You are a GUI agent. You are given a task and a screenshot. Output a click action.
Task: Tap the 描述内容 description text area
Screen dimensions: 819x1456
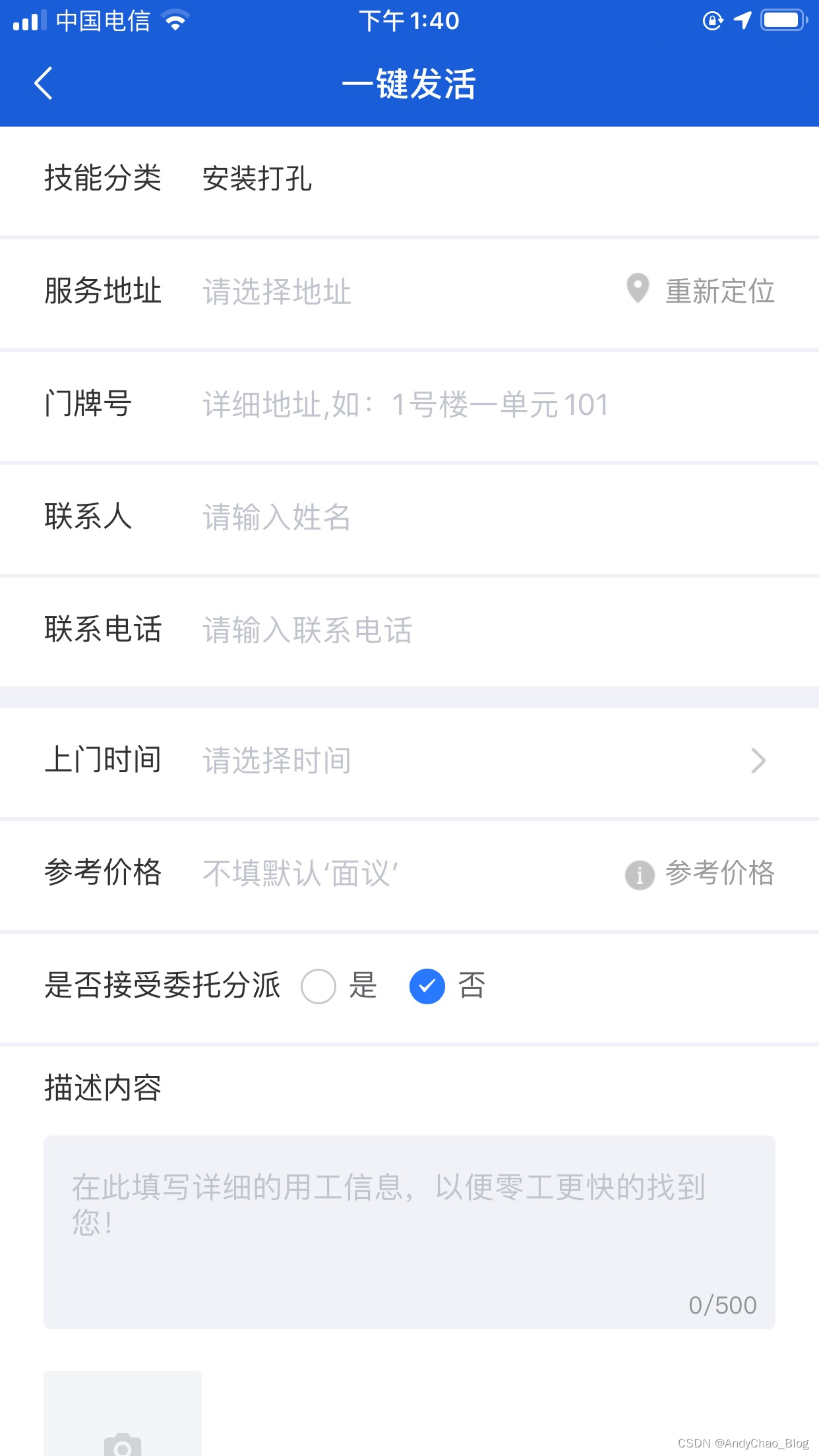[409, 1232]
